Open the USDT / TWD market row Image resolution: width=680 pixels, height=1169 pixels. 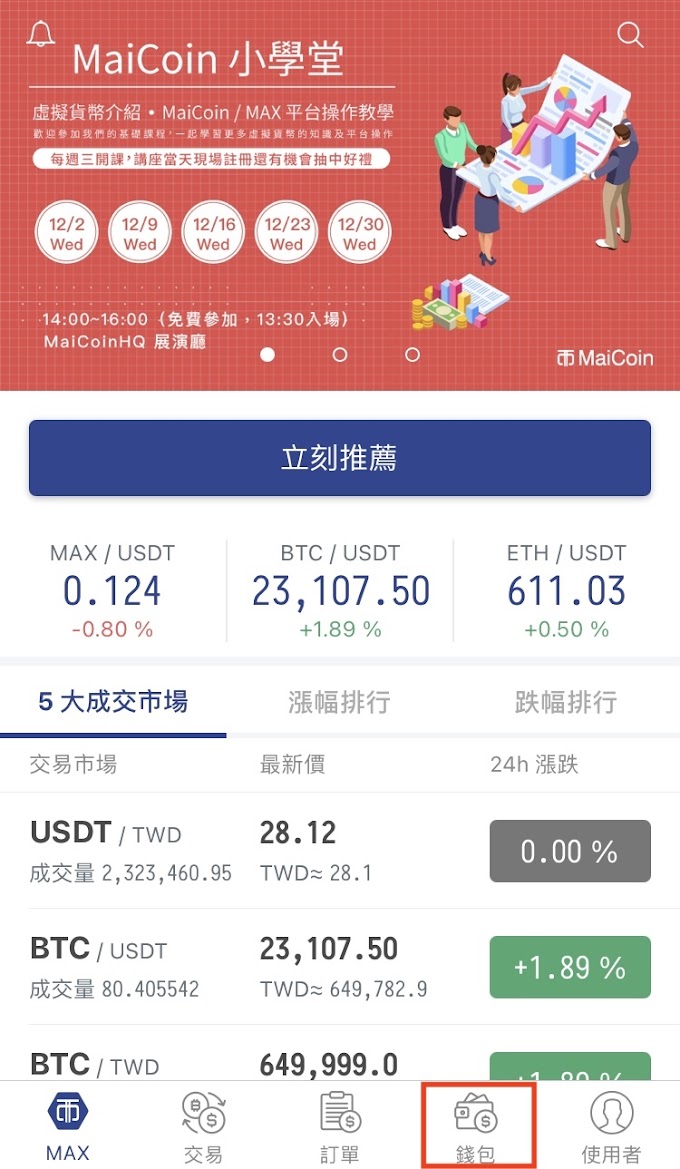[x=340, y=851]
